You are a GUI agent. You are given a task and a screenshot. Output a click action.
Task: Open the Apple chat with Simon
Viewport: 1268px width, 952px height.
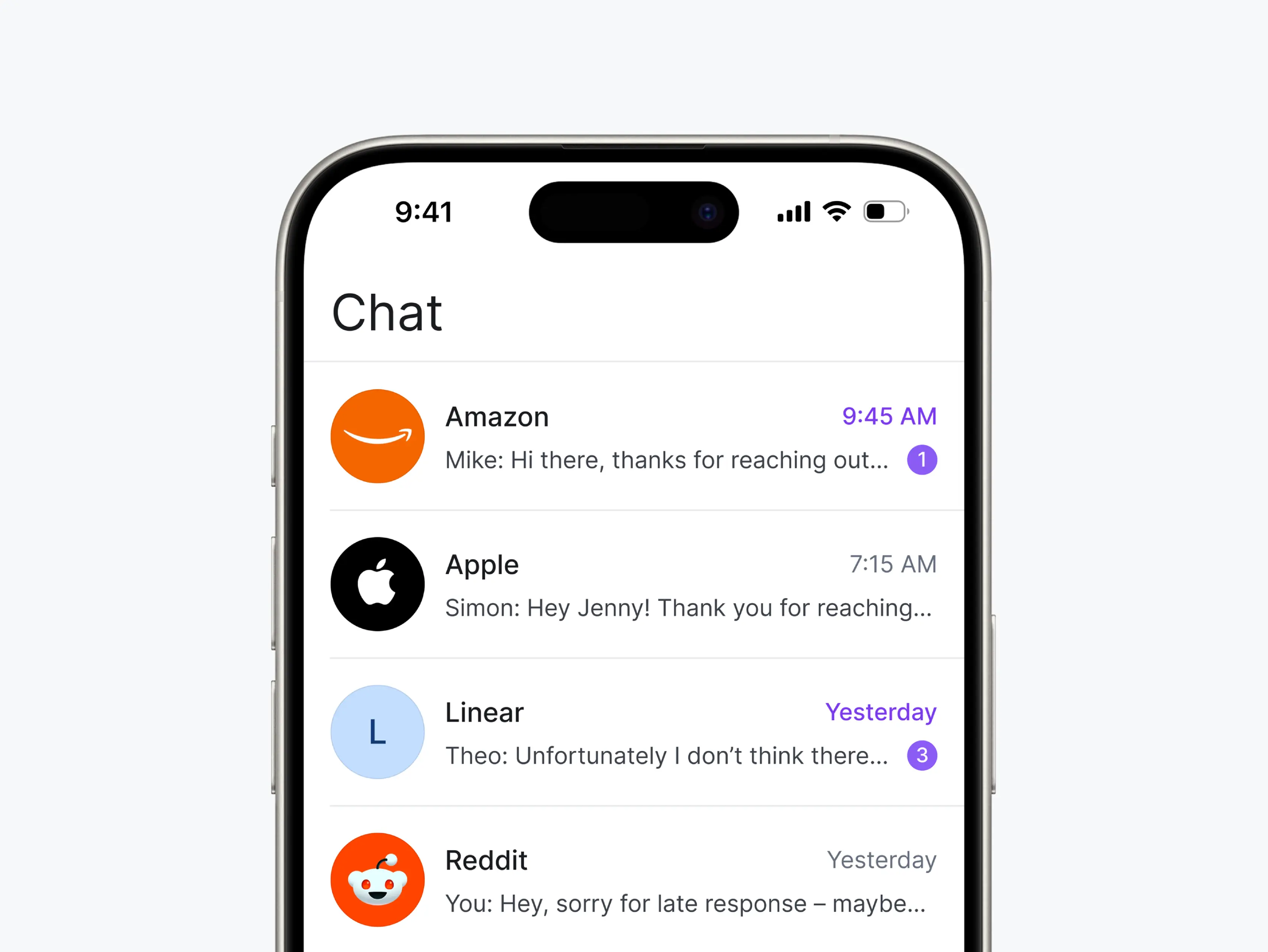point(633,584)
